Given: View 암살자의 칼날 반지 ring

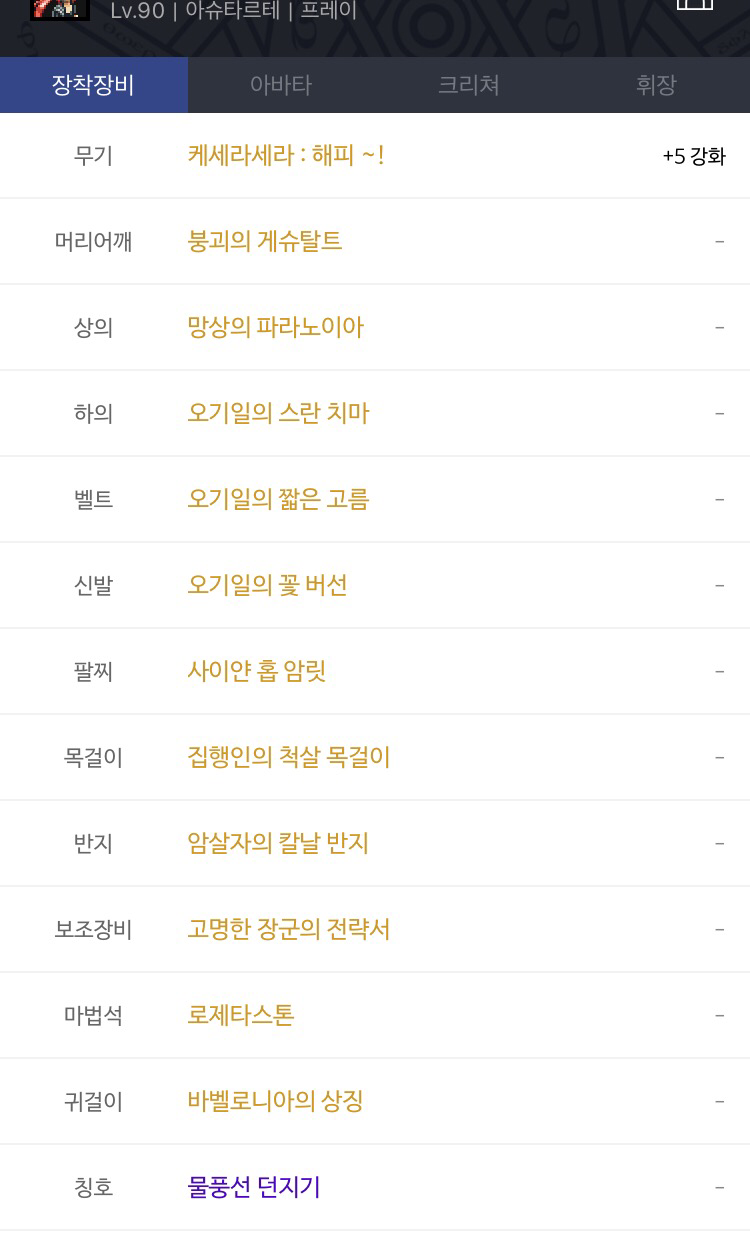Looking at the screenshot, I should (279, 843).
